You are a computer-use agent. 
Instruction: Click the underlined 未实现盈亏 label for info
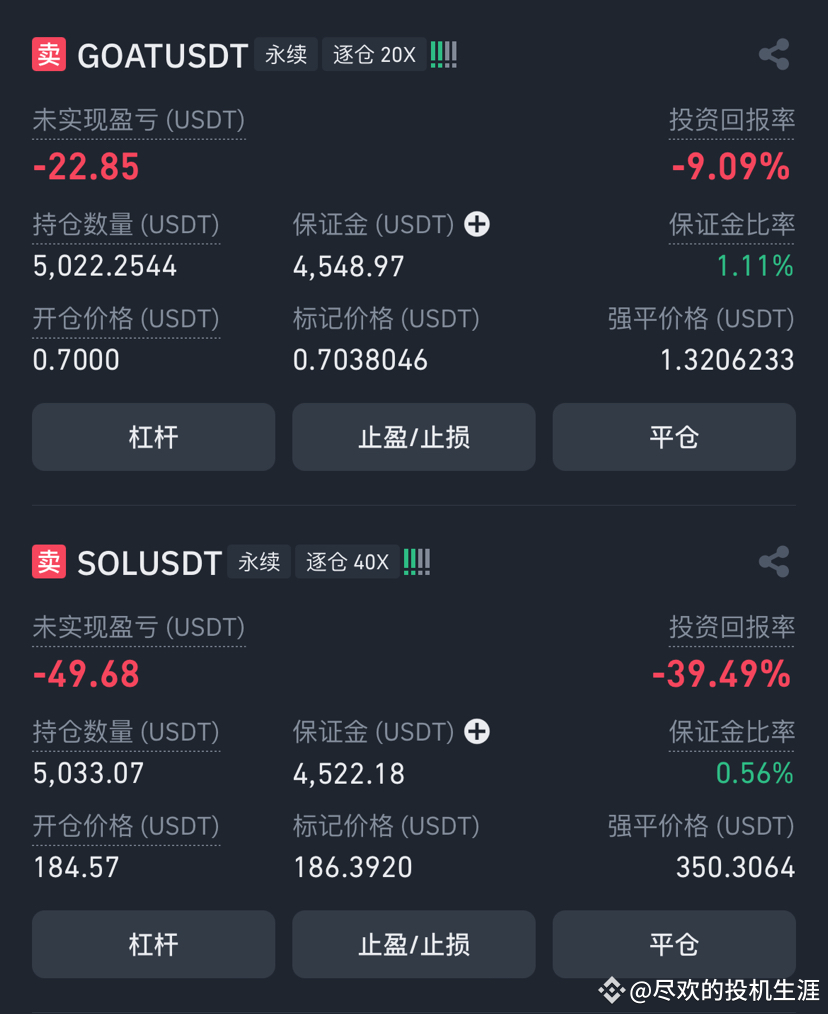click(x=138, y=120)
